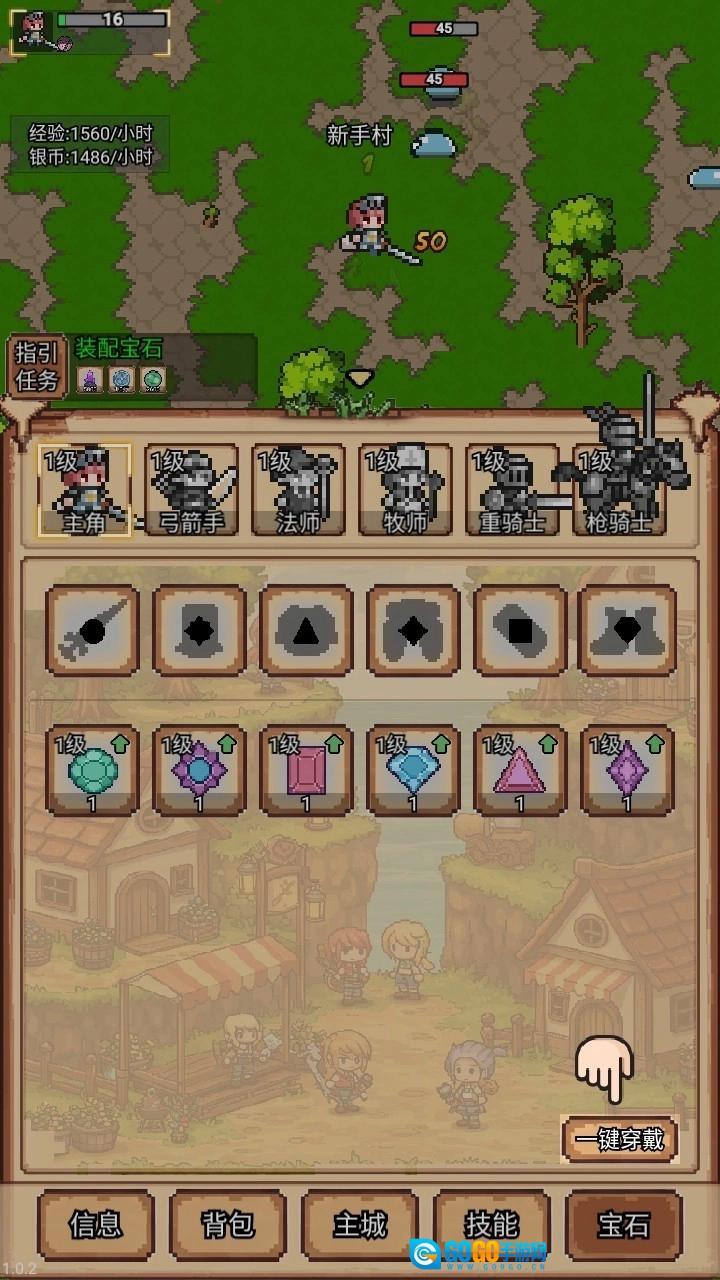This screenshot has width=720, height=1280.
Task: Open the 指引任务 quest guide
Action: point(37,366)
